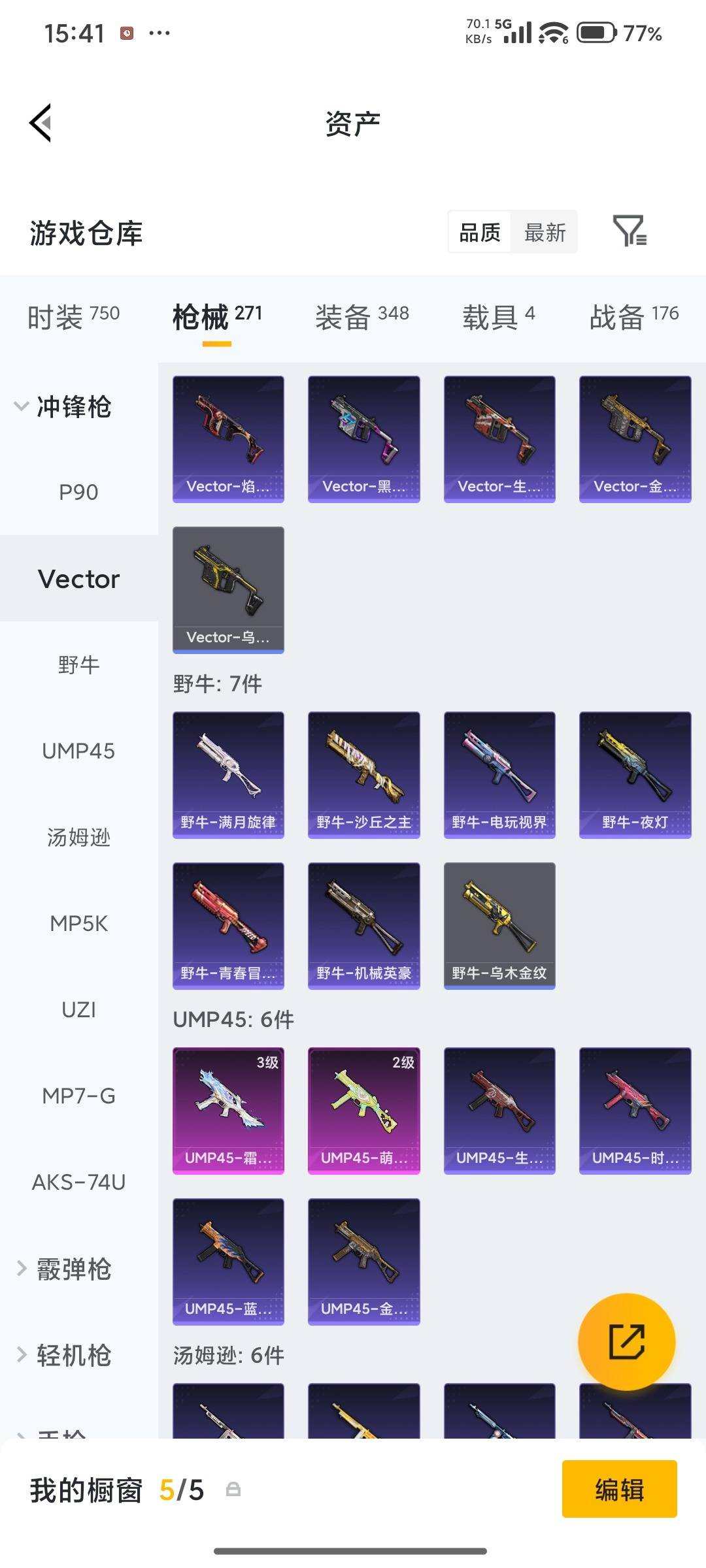Select UMP45 in the side list
The height and width of the screenshot is (1568, 706).
point(78,751)
